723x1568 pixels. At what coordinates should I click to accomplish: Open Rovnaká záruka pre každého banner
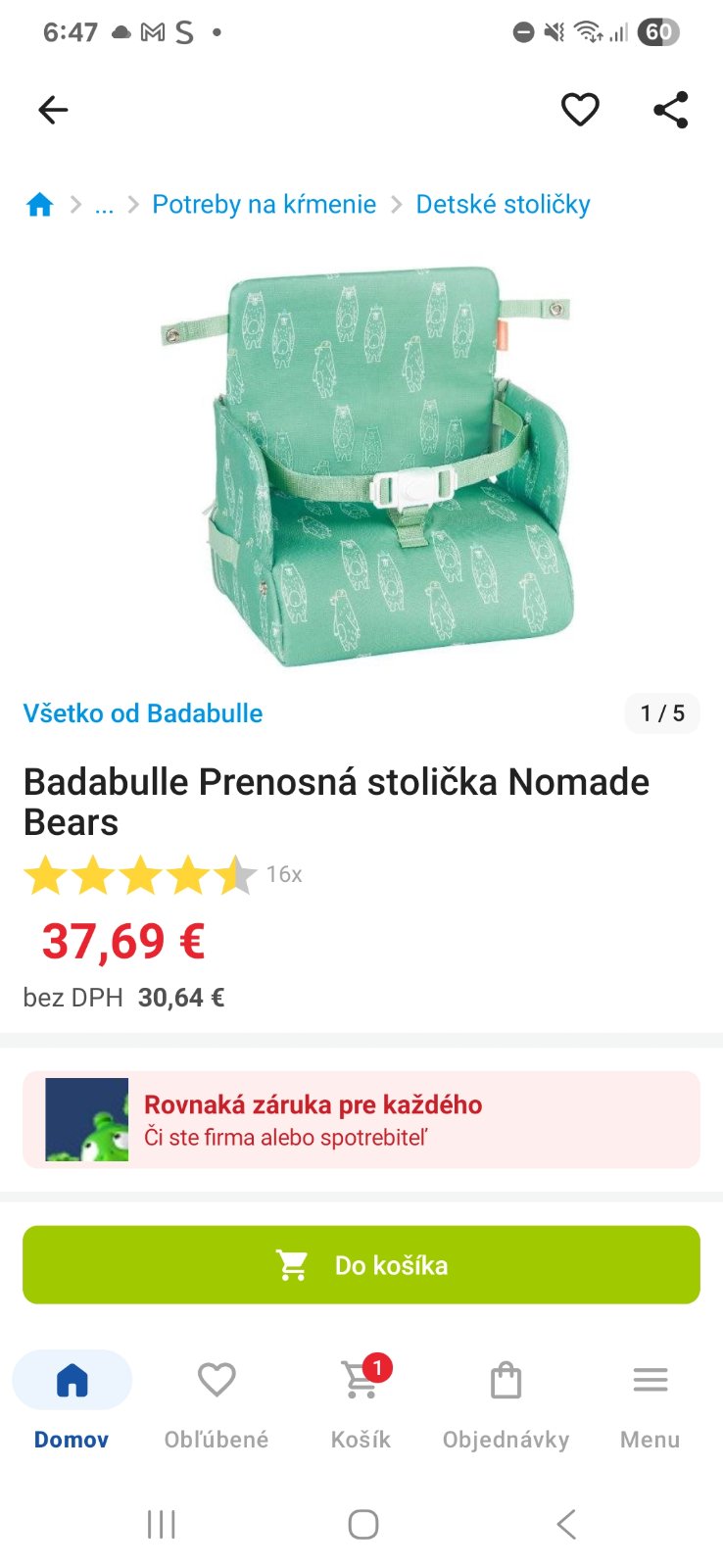361,1120
